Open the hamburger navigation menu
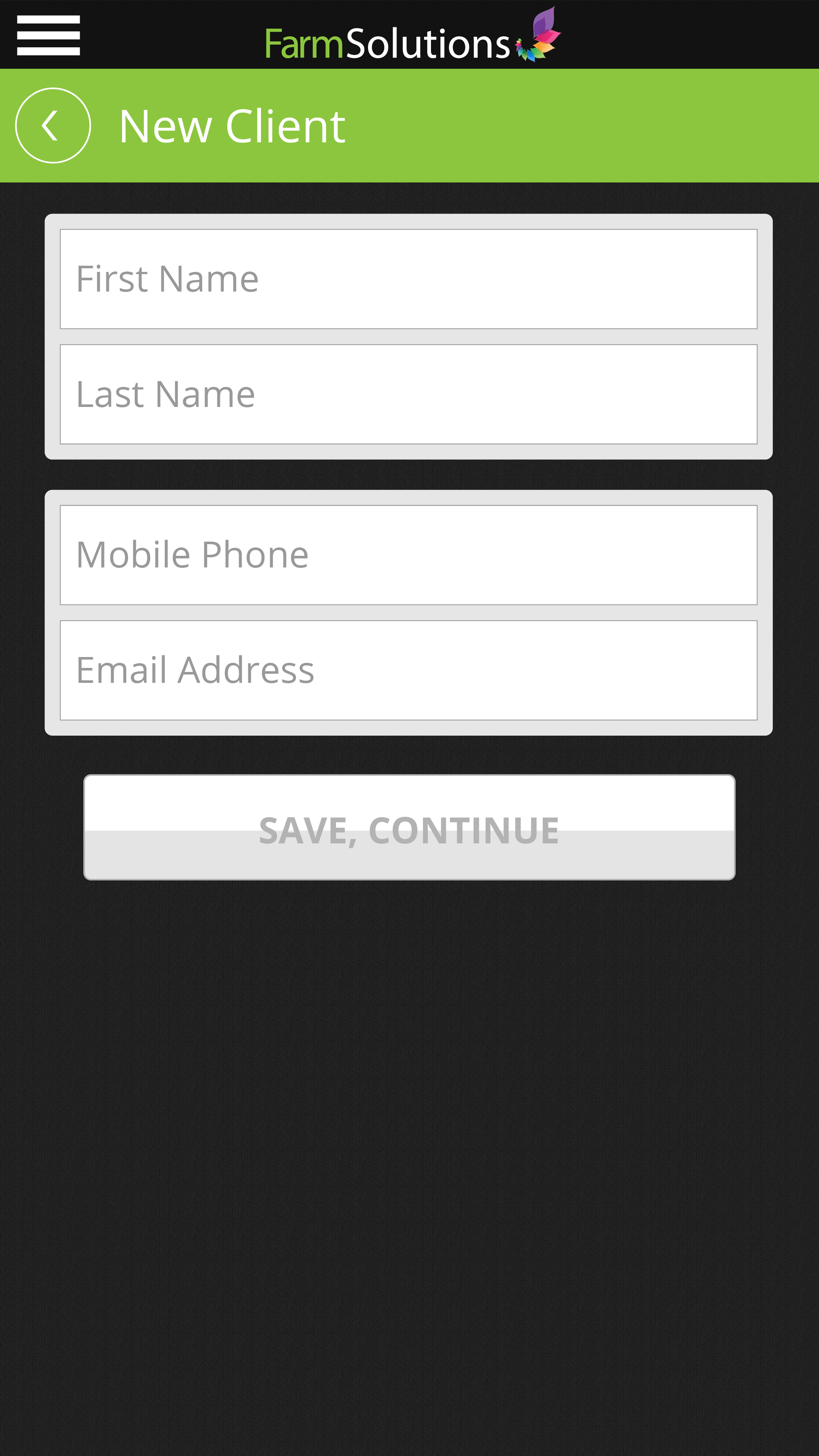Image resolution: width=819 pixels, height=1456 pixels. coord(49,35)
